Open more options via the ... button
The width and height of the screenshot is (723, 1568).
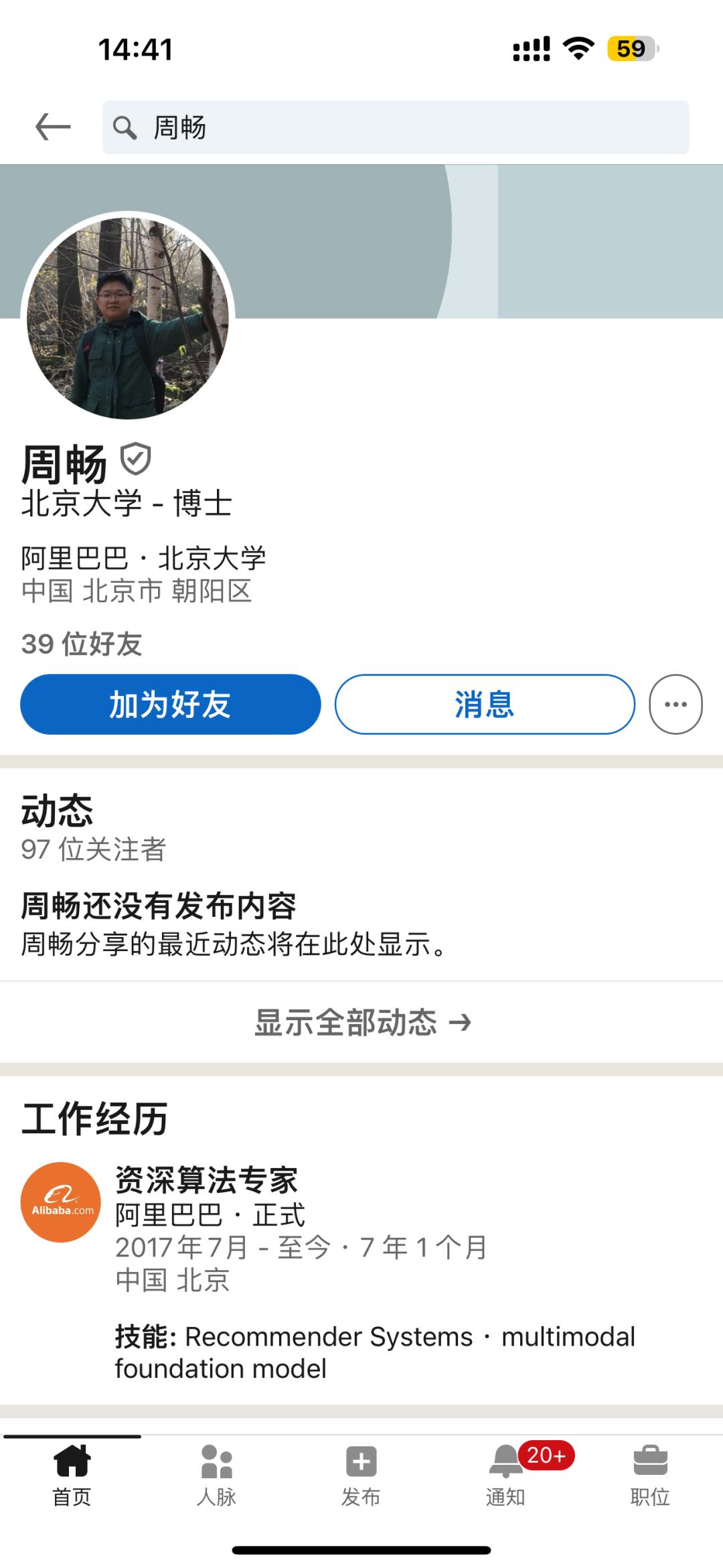click(x=675, y=704)
